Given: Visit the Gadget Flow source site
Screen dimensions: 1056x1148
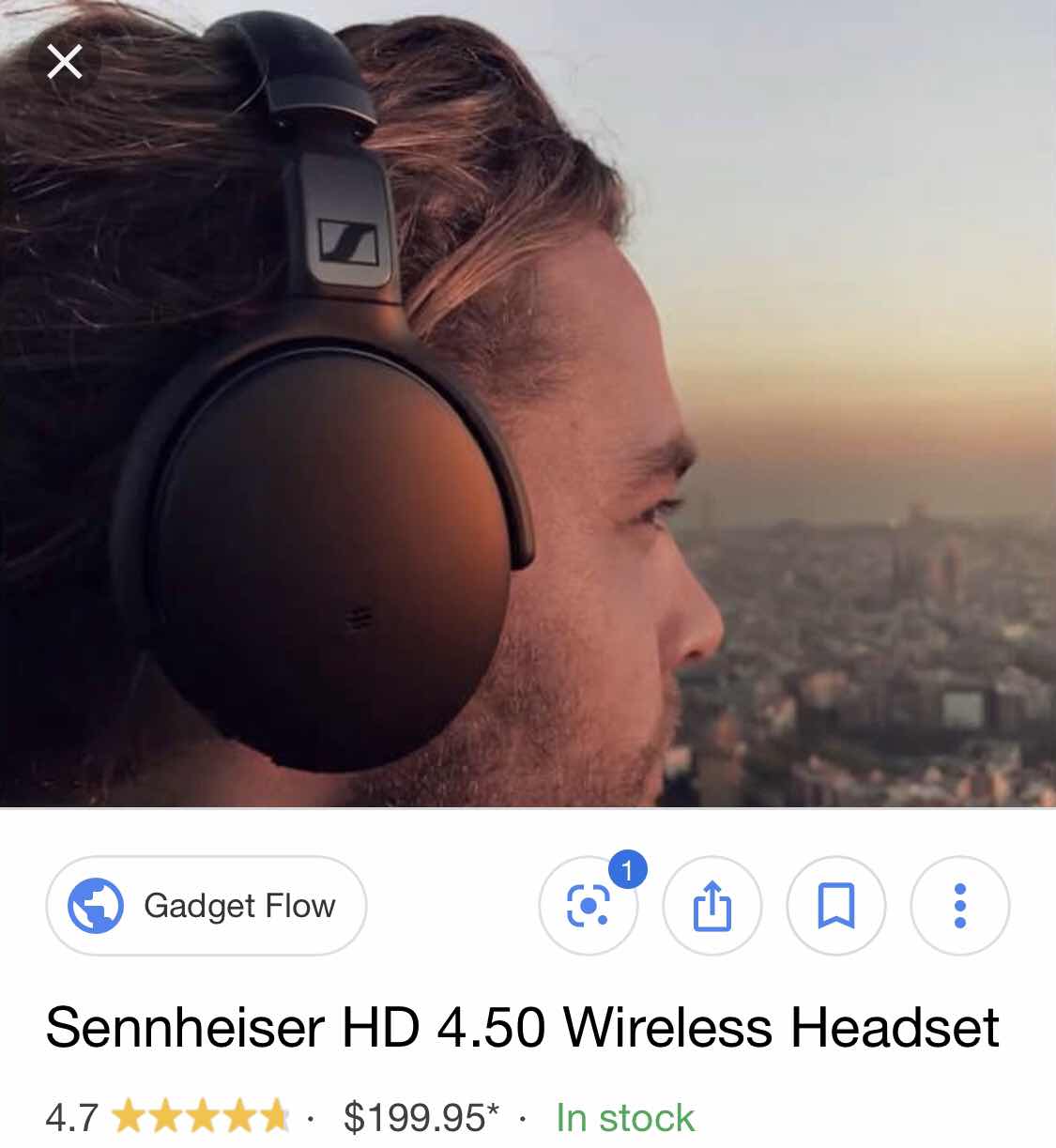Looking at the screenshot, I should tap(206, 906).
